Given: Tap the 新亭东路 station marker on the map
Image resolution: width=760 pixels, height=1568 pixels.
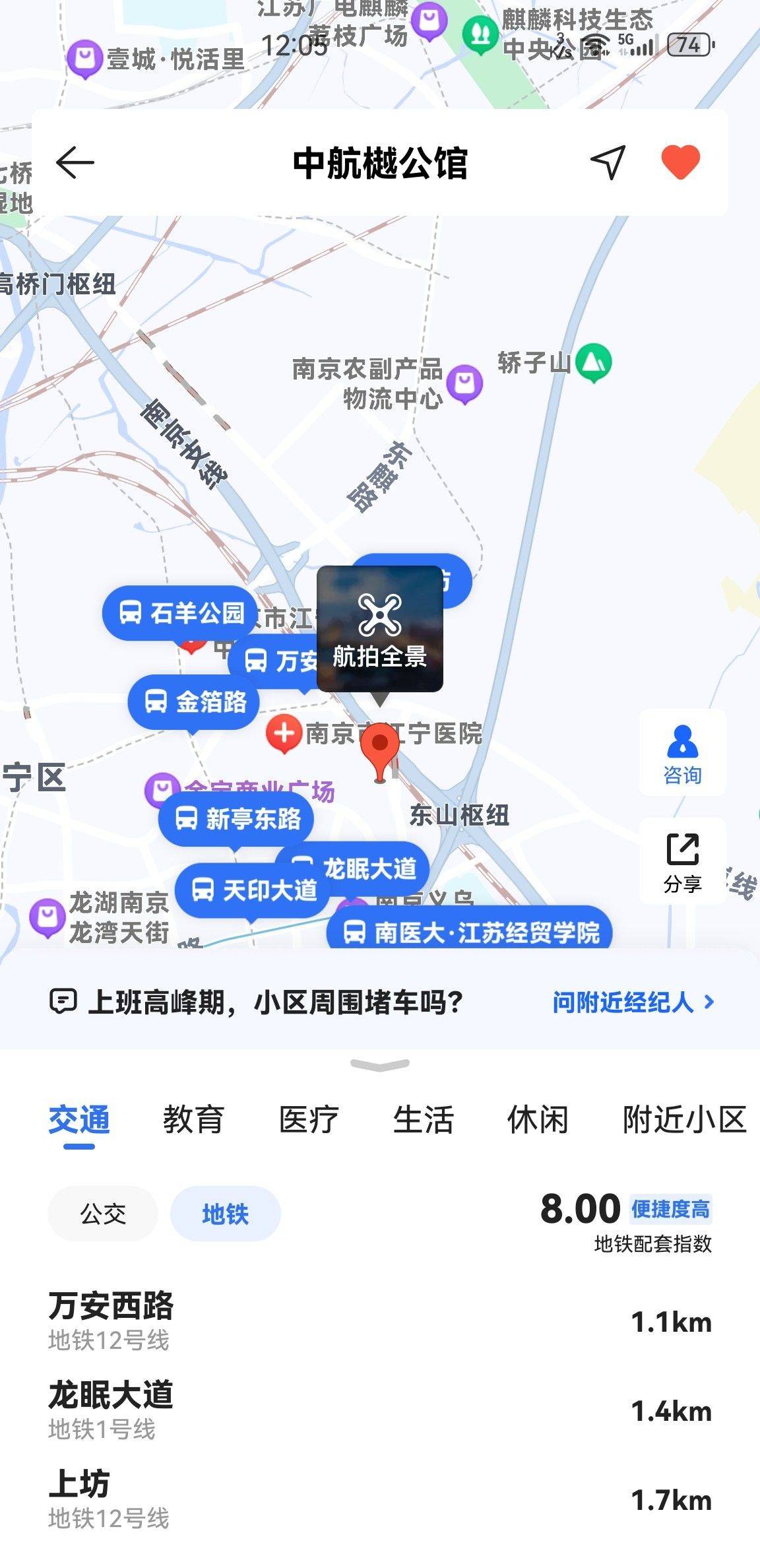Looking at the screenshot, I should tap(236, 819).
